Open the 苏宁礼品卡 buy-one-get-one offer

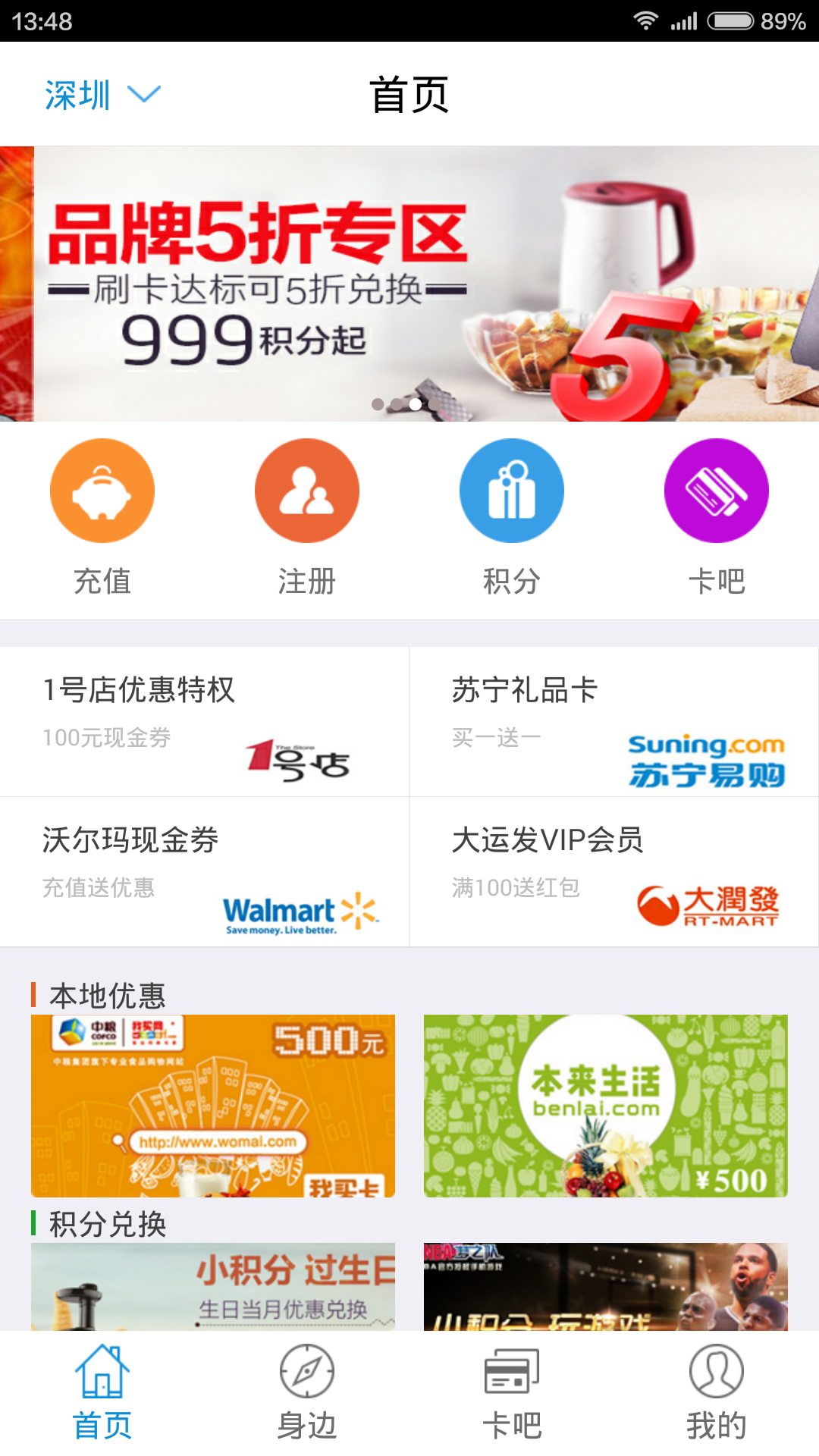pyautogui.click(x=614, y=720)
